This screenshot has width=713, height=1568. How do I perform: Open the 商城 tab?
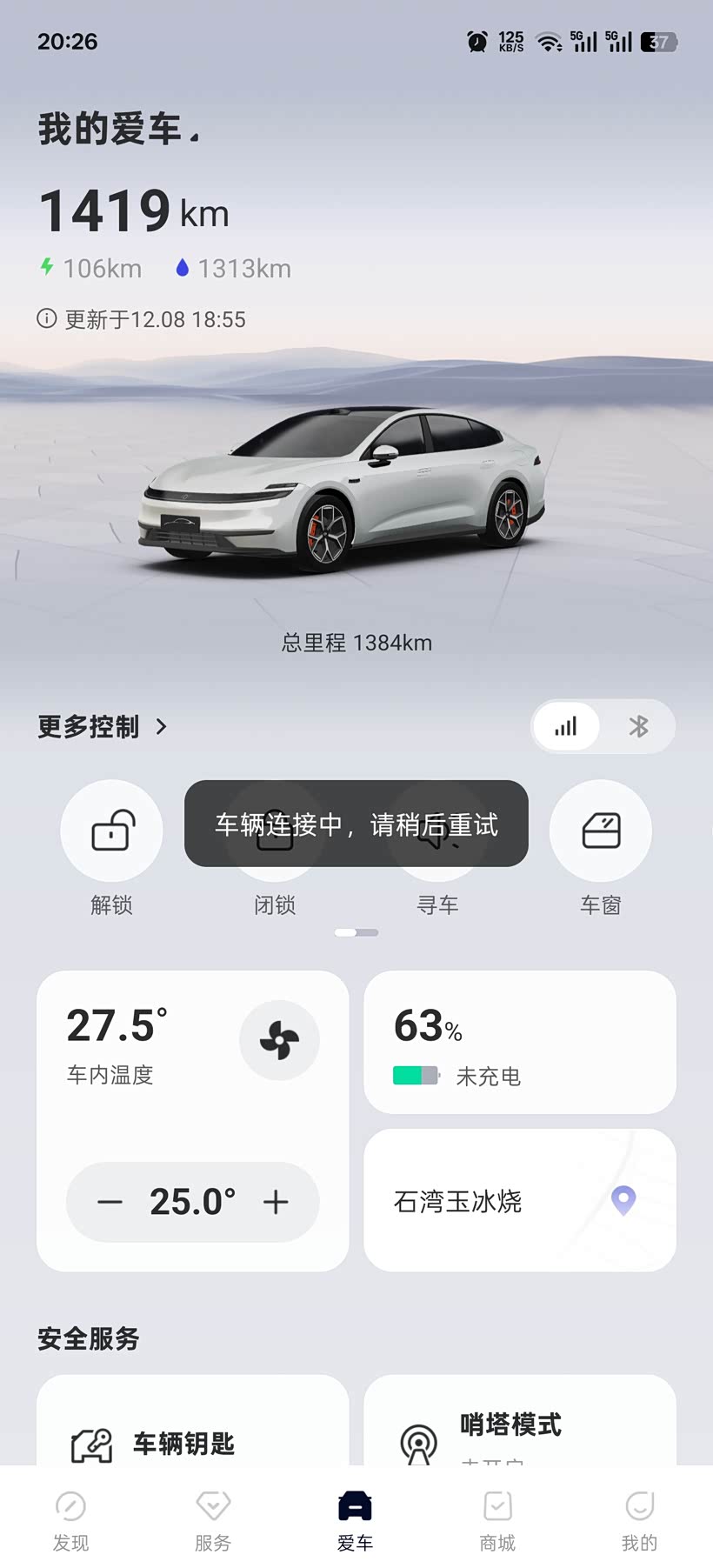(x=497, y=1519)
